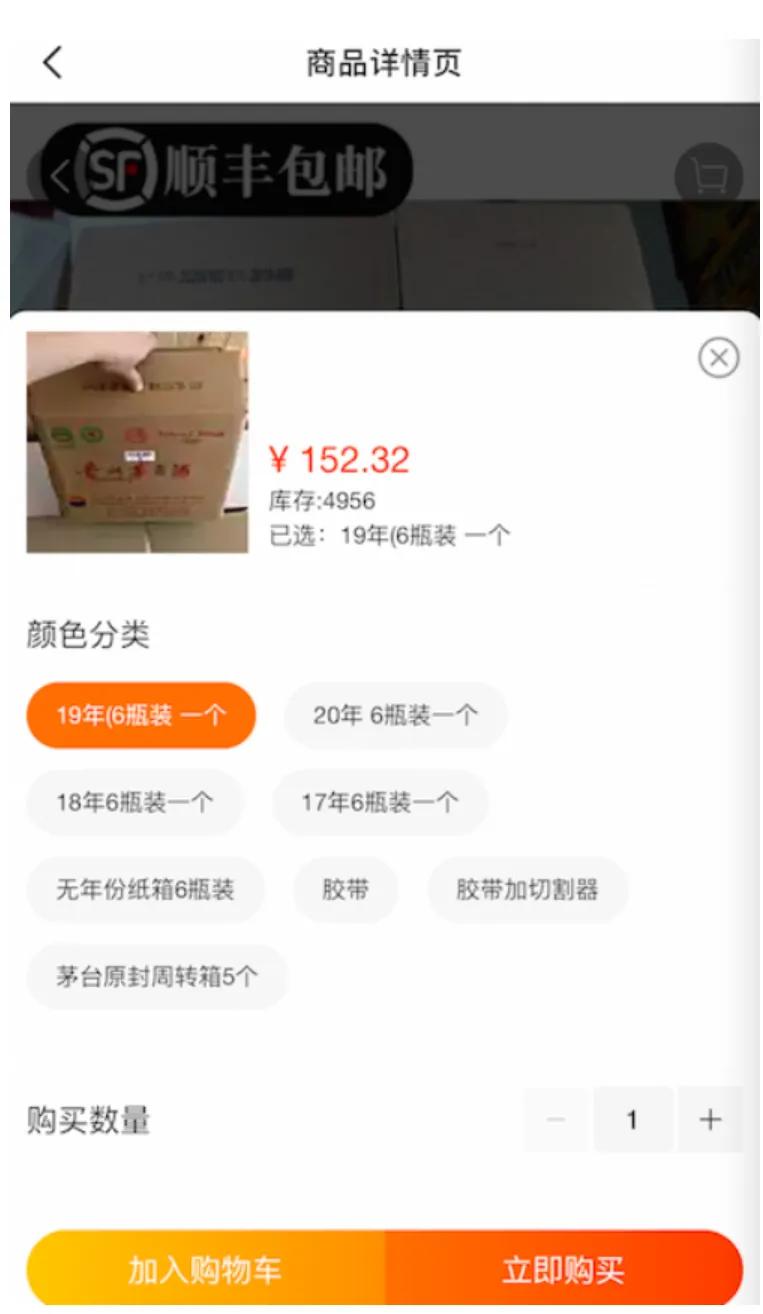Tap the quantity value field showing 1

coord(633,1120)
